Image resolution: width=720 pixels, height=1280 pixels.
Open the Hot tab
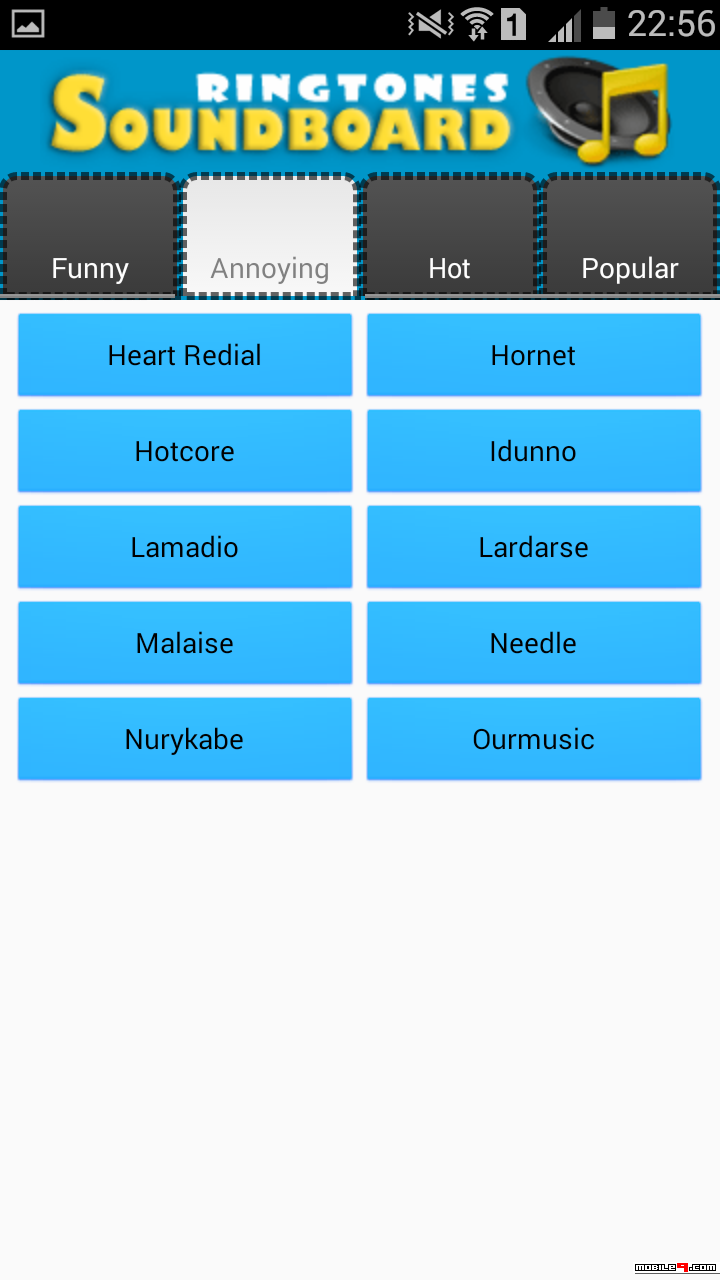coord(450,236)
